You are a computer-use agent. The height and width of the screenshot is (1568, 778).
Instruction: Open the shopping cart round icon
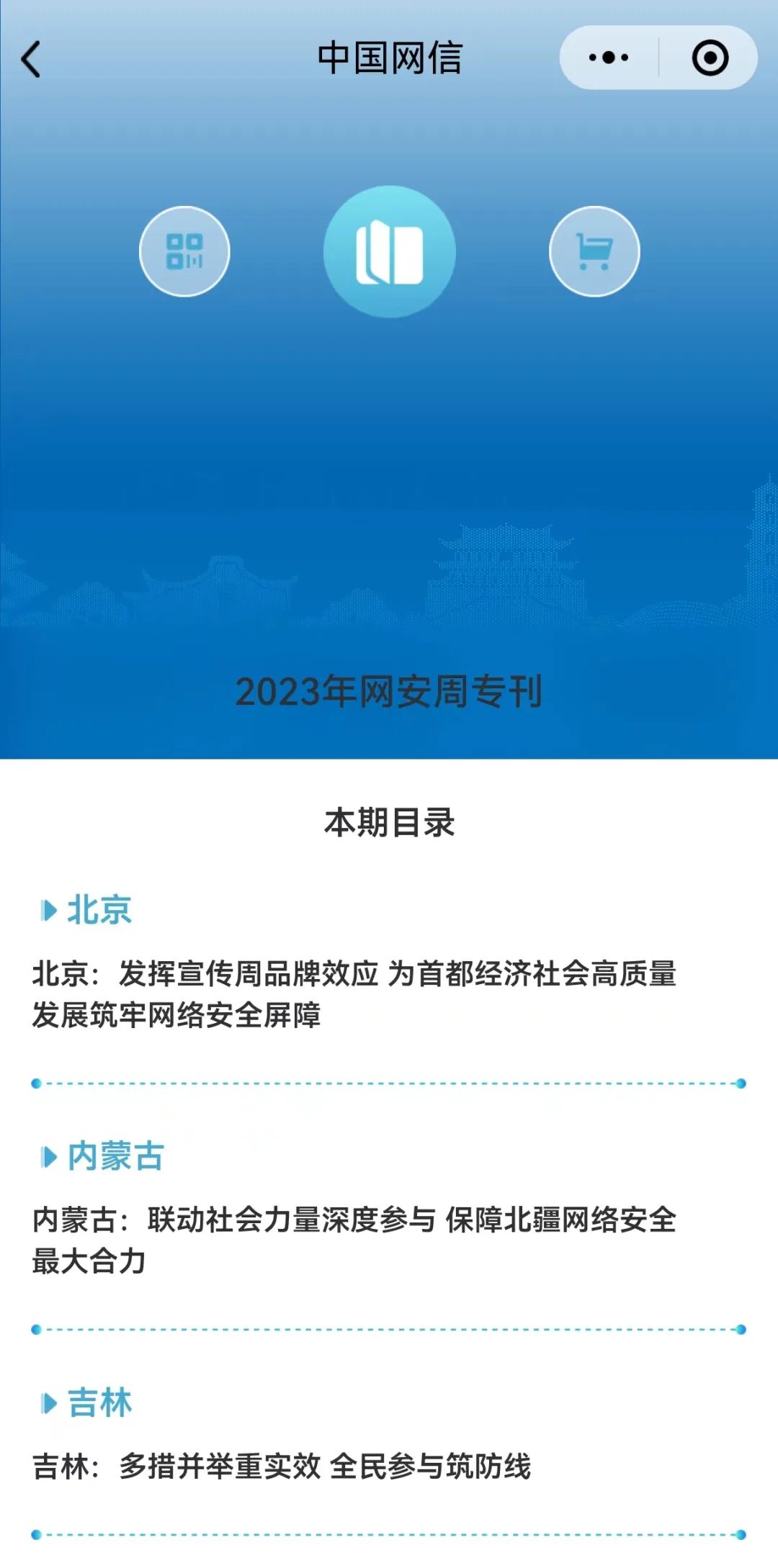tap(594, 251)
